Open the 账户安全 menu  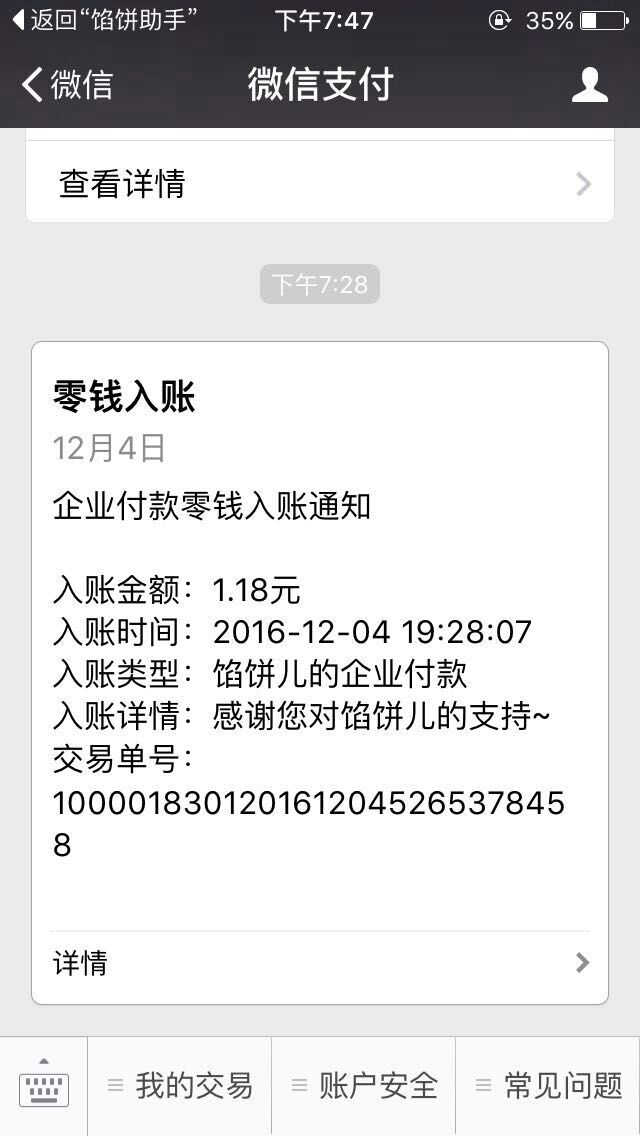pos(364,1085)
